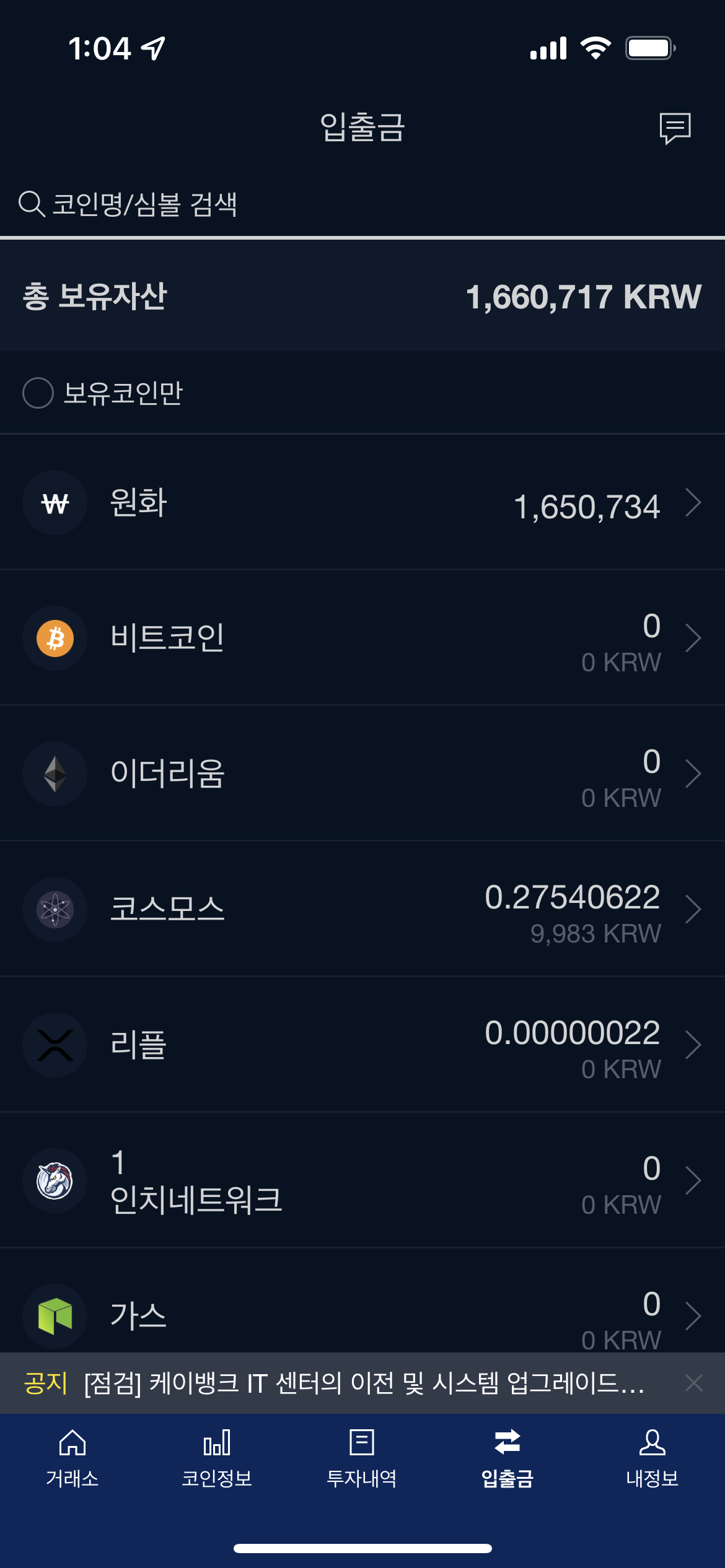The image size is (725, 1568).
Task: Open the 이더리움 row
Action: [x=362, y=773]
